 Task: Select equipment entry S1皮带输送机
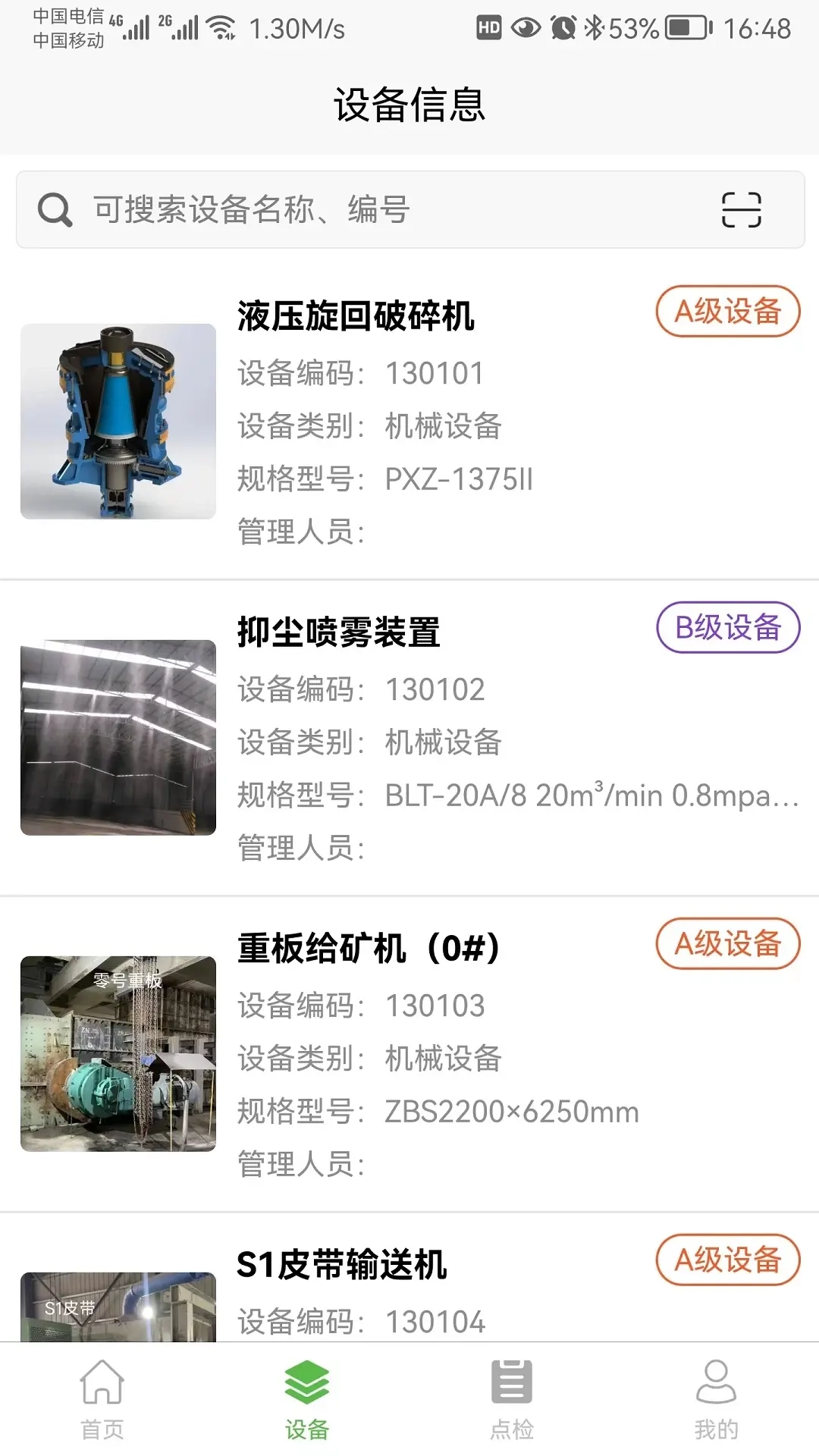point(341,1263)
